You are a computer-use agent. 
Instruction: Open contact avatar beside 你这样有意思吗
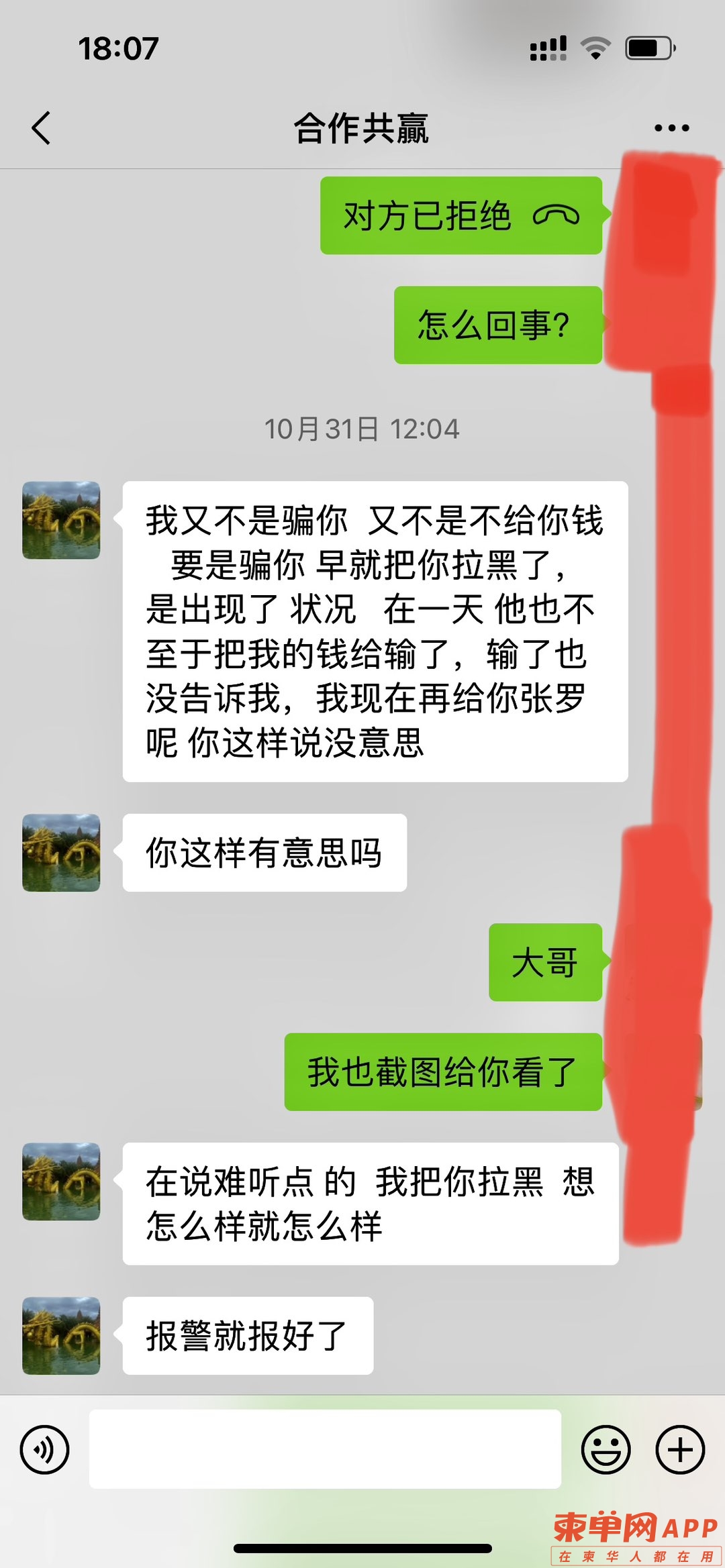[x=61, y=853]
